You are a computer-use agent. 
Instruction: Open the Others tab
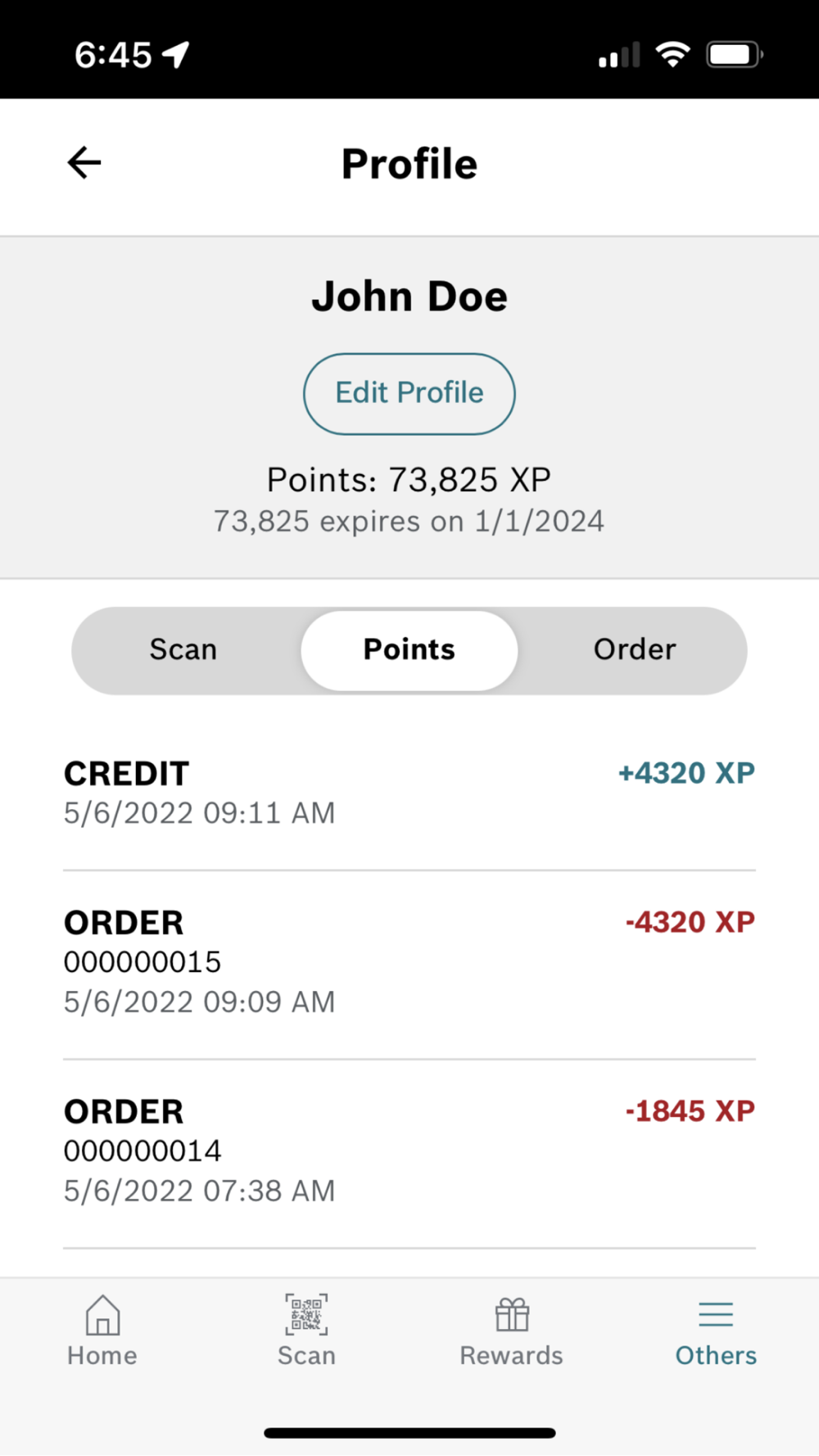point(716,1332)
